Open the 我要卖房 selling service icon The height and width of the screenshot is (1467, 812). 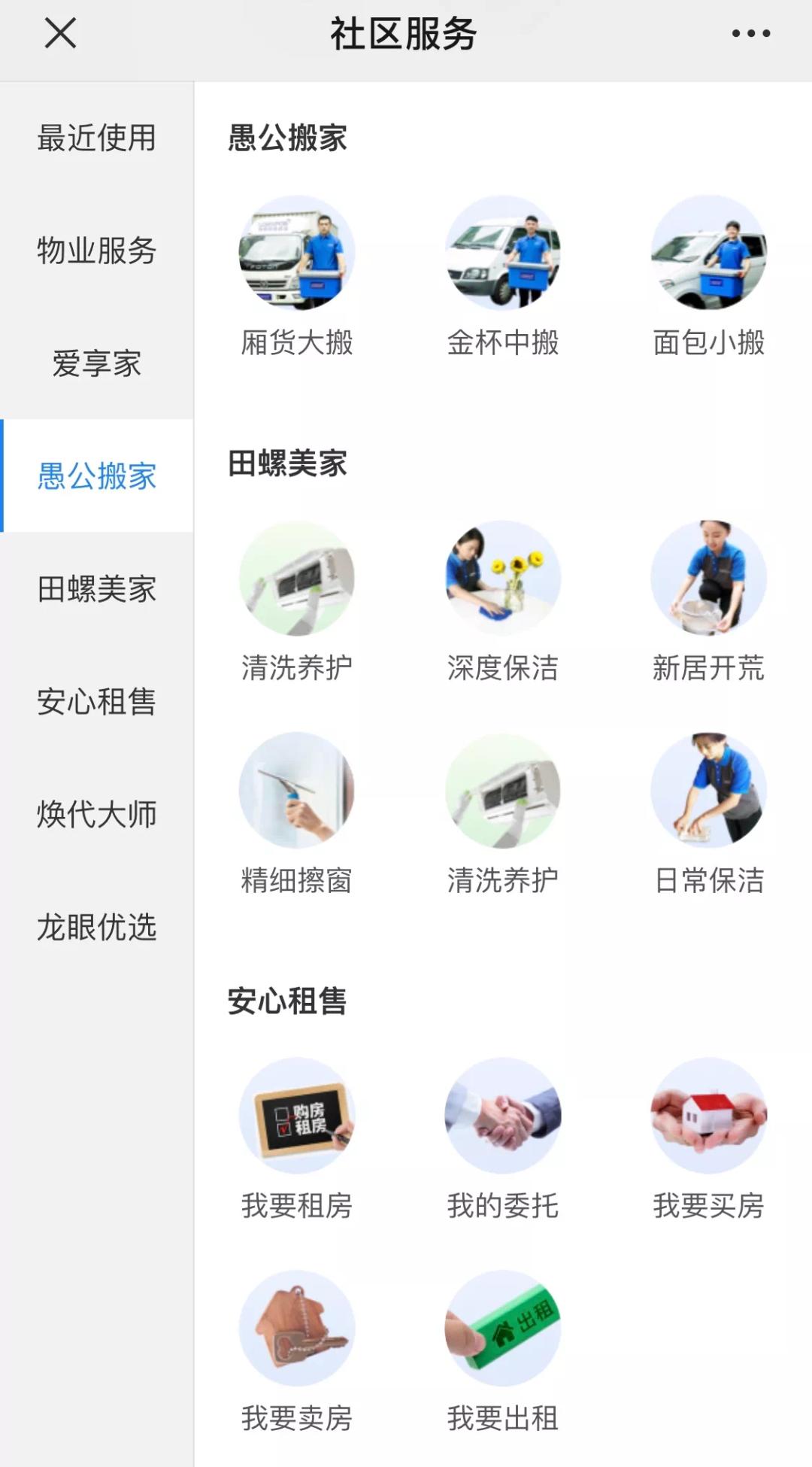[x=296, y=1328]
